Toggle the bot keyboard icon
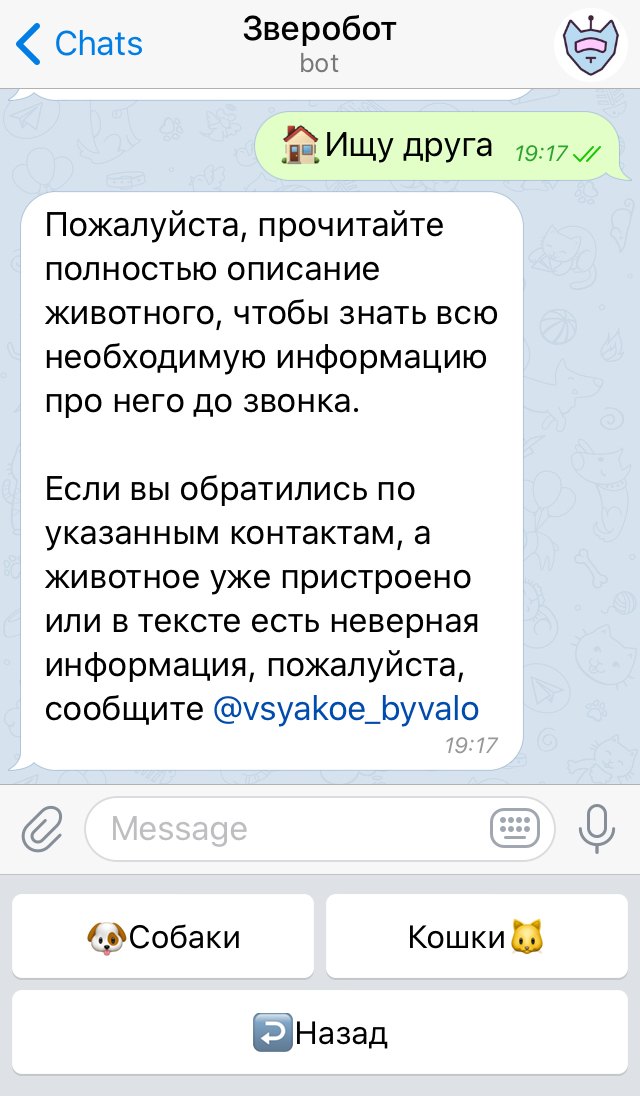The height and width of the screenshot is (1096, 640). 515,829
